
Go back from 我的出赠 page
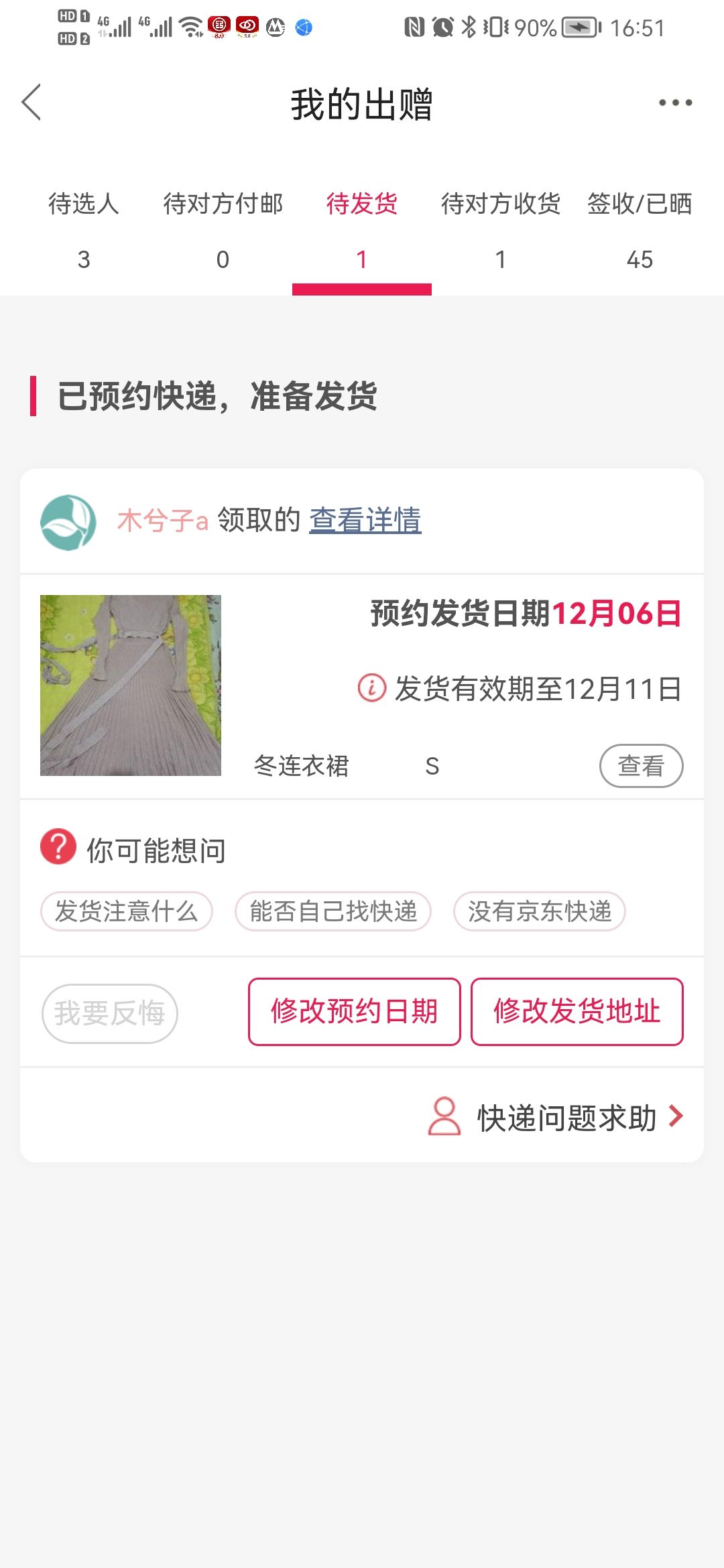32,103
